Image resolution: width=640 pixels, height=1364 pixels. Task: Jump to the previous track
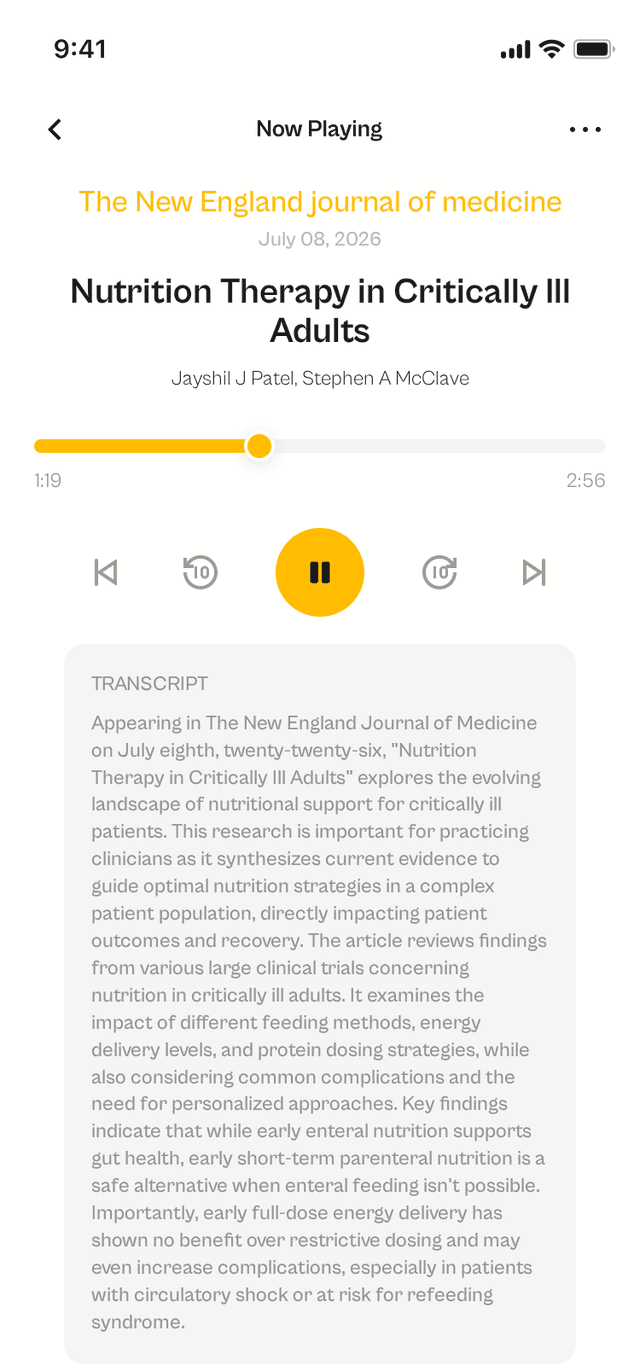105,572
